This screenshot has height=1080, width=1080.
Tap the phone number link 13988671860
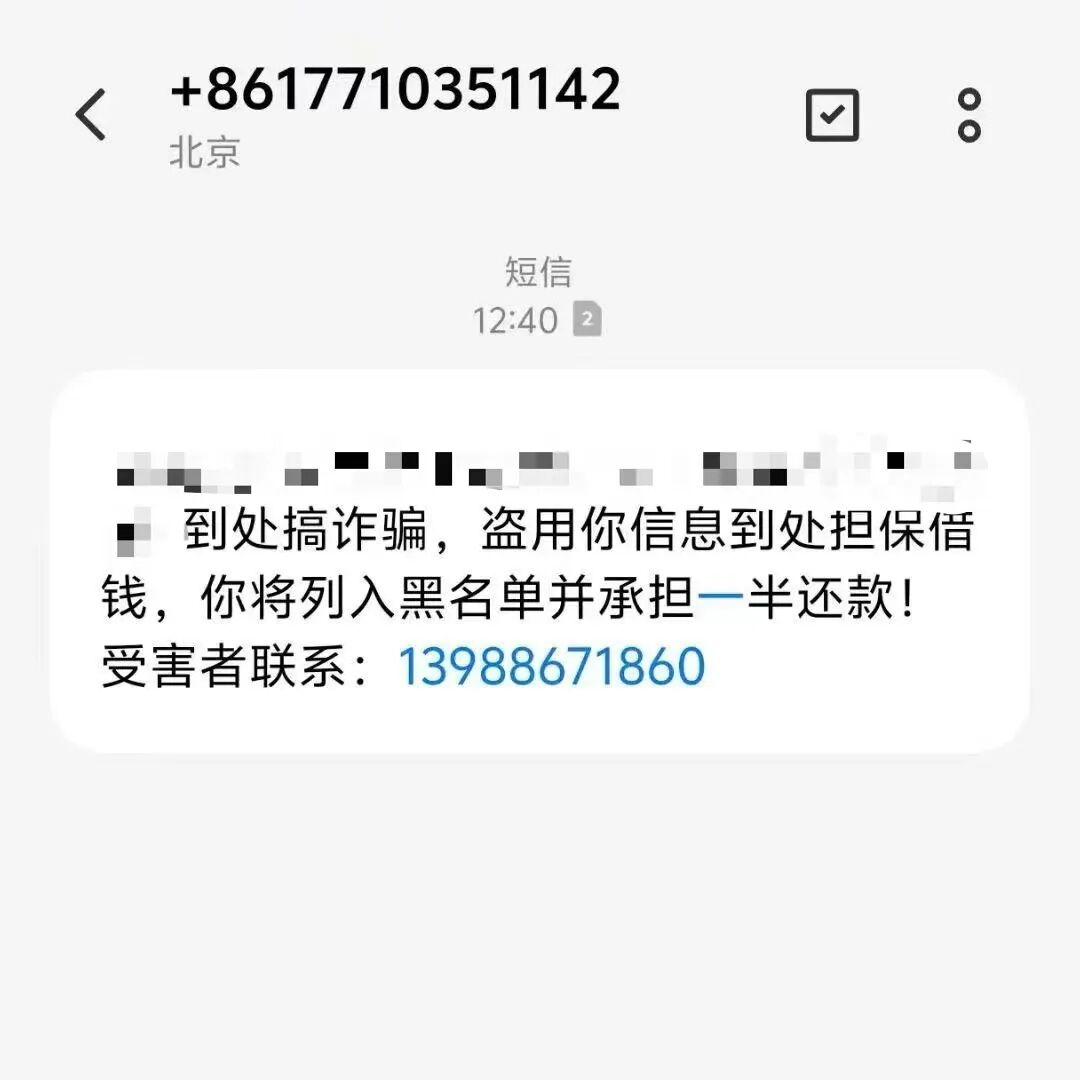pyautogui.click(x=552, y=666)
